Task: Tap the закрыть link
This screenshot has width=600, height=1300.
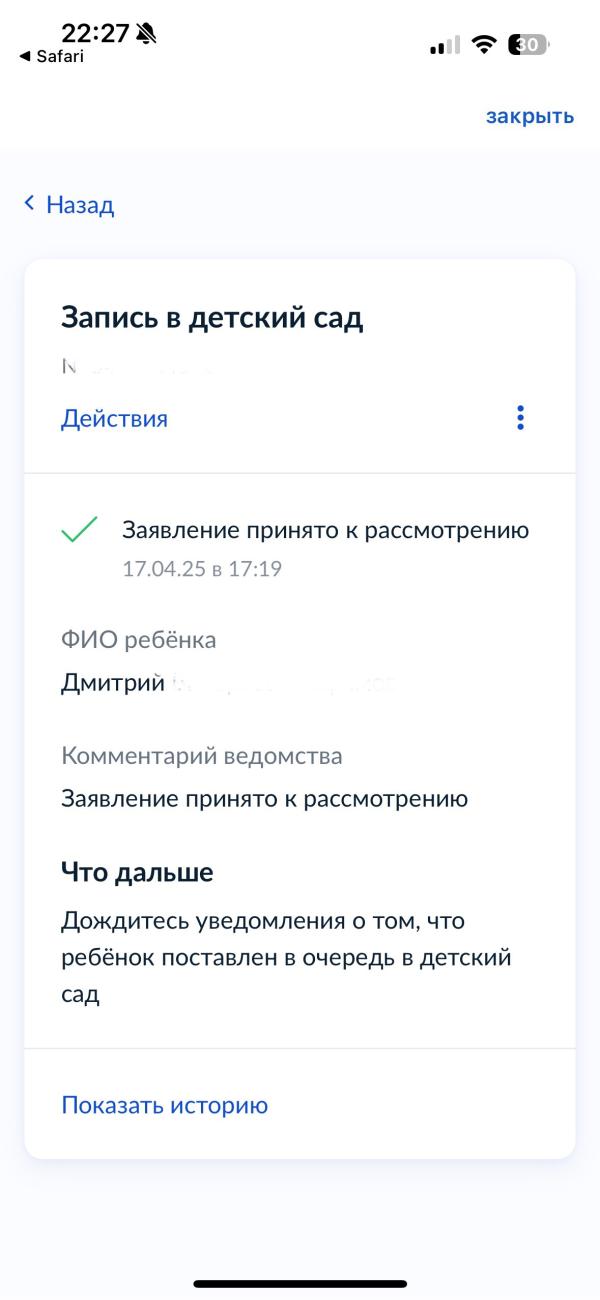Action: 529,116
